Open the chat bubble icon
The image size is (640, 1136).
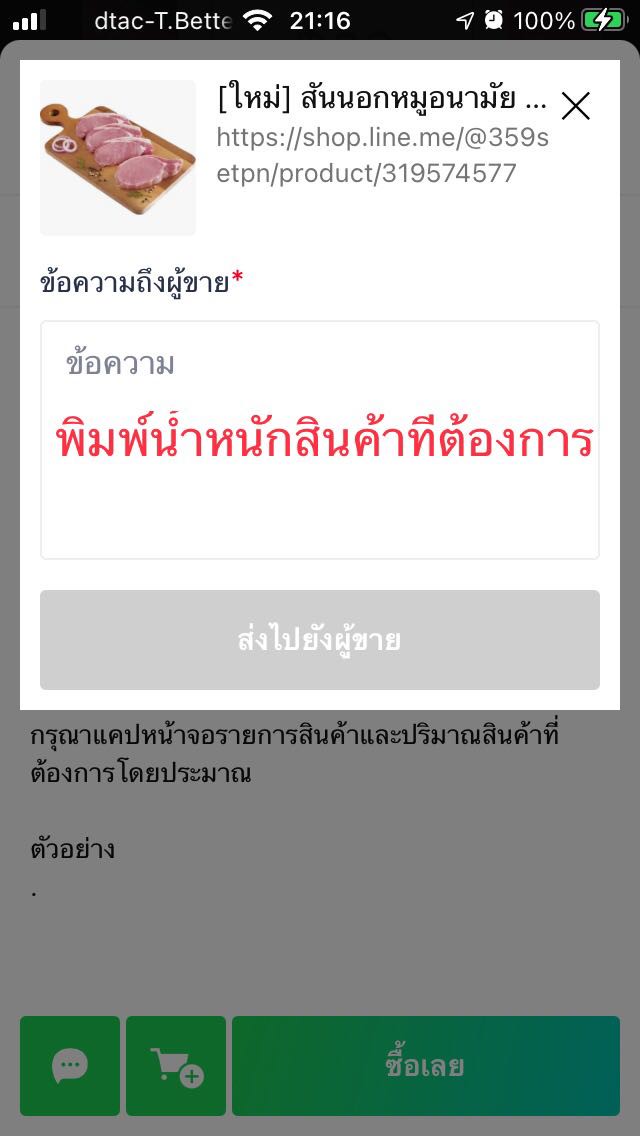coord(70,1066)
